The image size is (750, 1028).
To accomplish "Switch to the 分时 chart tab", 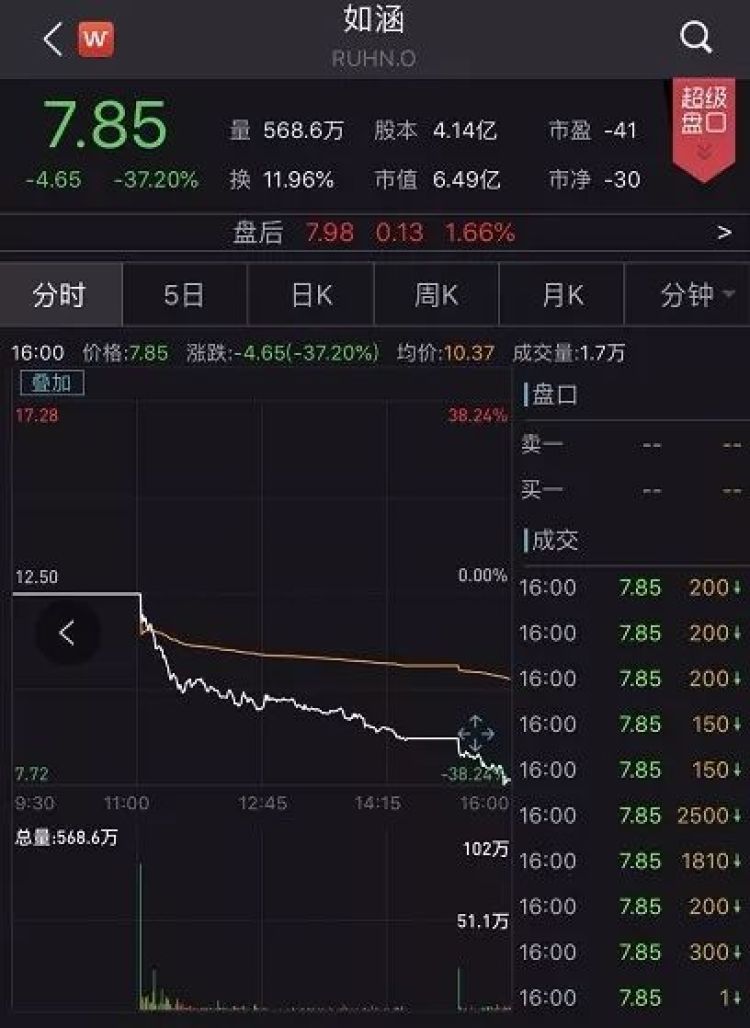I will click(60, 295).
